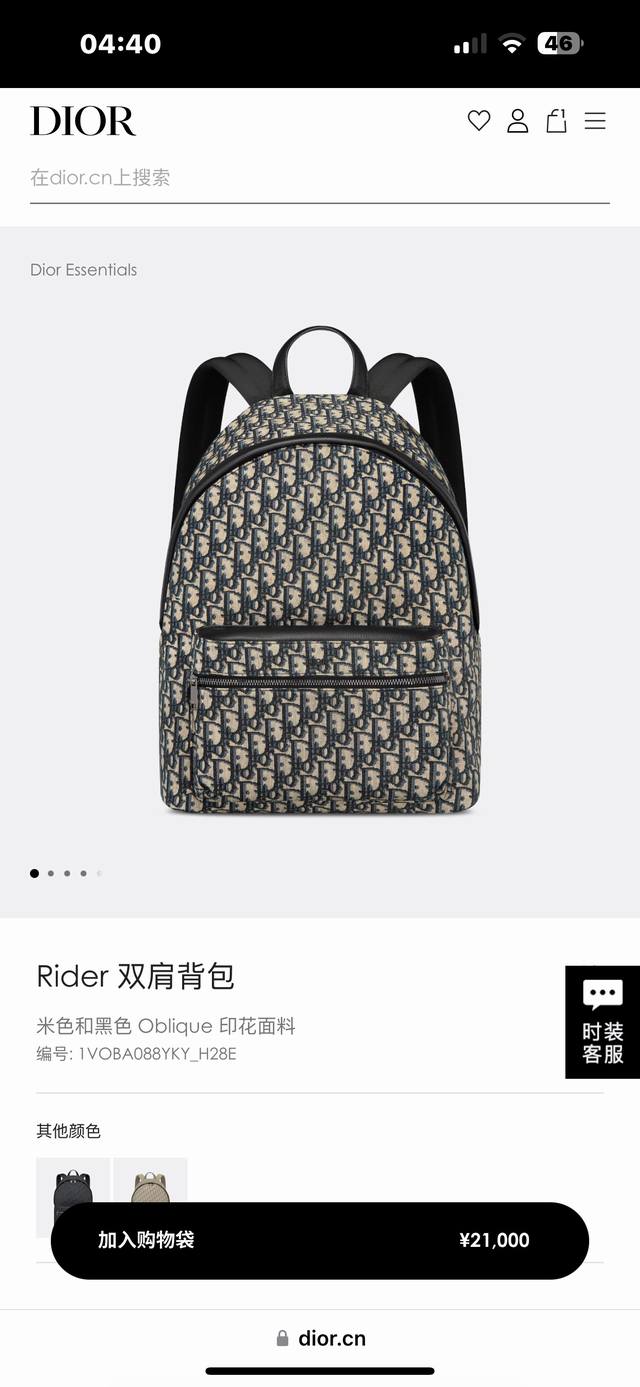The image size is (640, 1387).
Task: Tap the search field on dior.cn
Action: point(318,178)
